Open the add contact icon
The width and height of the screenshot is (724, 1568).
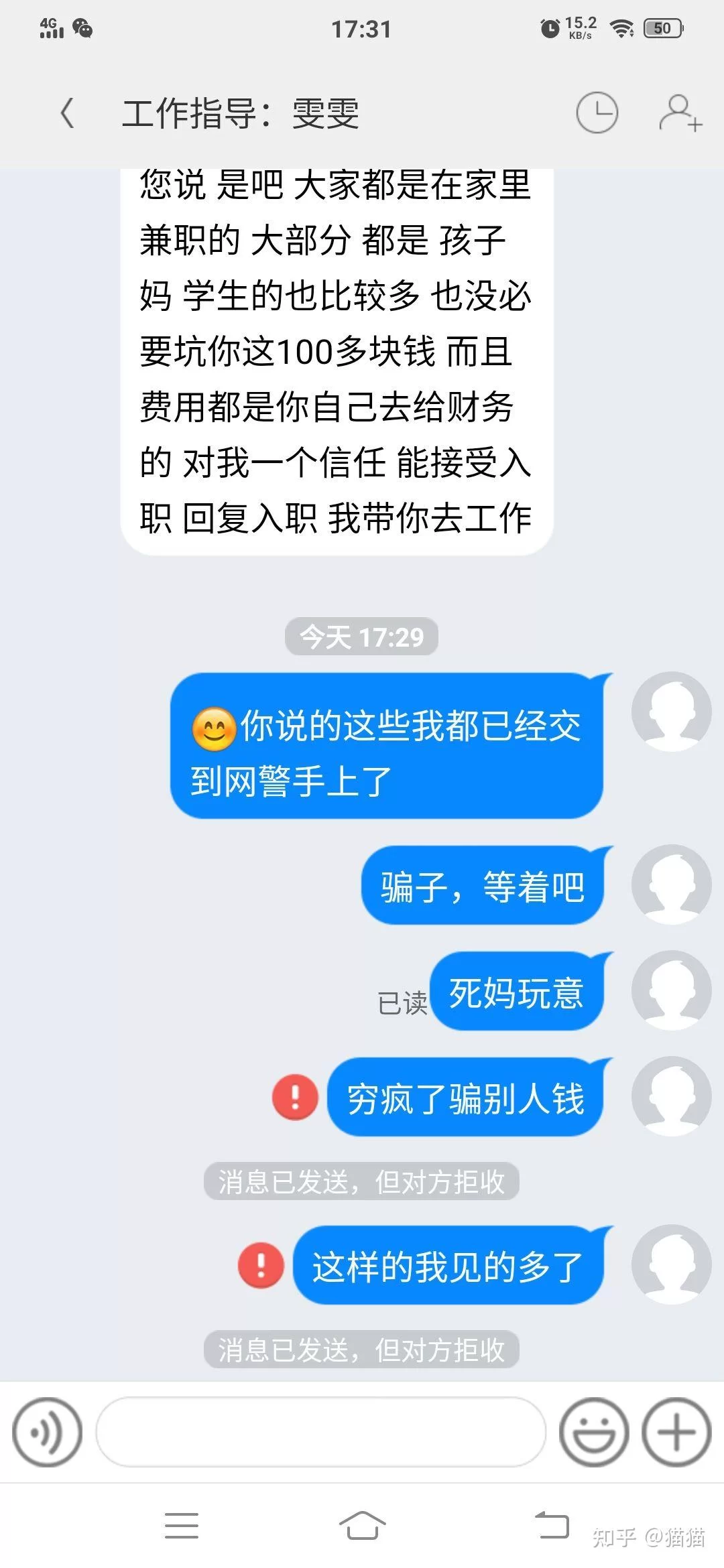(680, 113)
